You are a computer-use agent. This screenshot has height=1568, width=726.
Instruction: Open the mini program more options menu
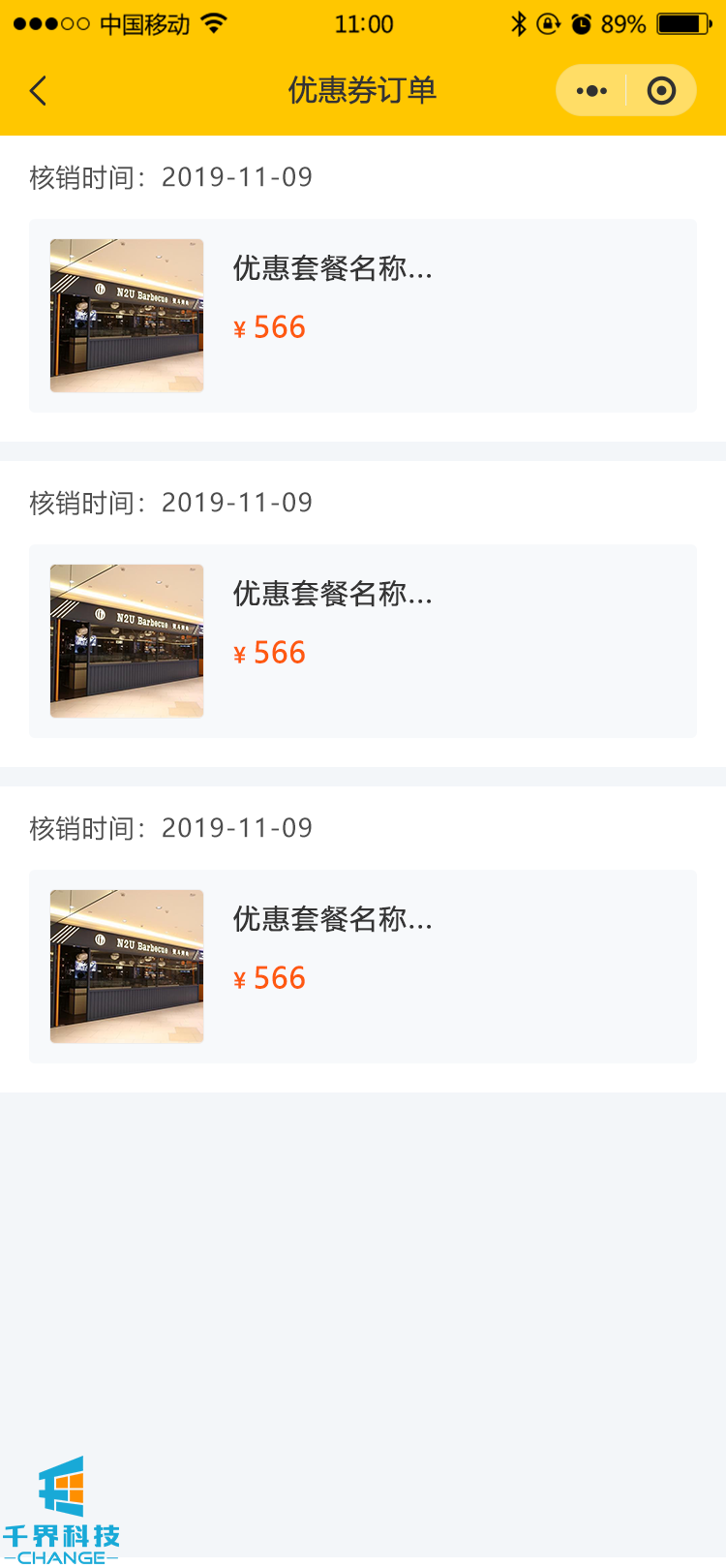591,91
